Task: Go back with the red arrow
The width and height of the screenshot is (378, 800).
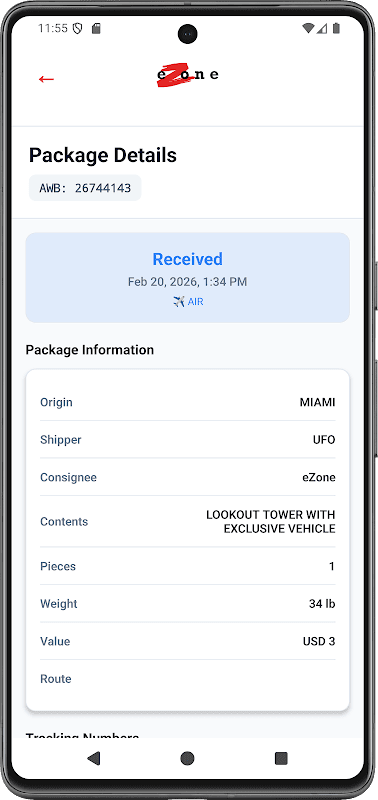Action: coord(46,79)
